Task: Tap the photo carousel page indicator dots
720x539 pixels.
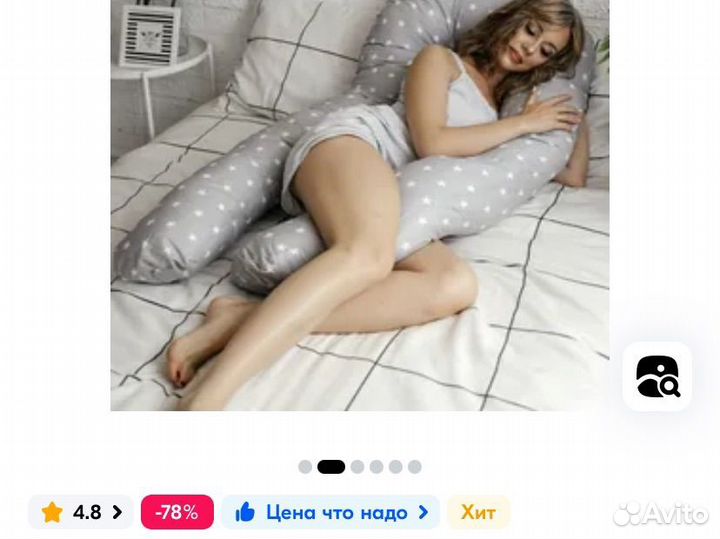Action: point(360,466)
